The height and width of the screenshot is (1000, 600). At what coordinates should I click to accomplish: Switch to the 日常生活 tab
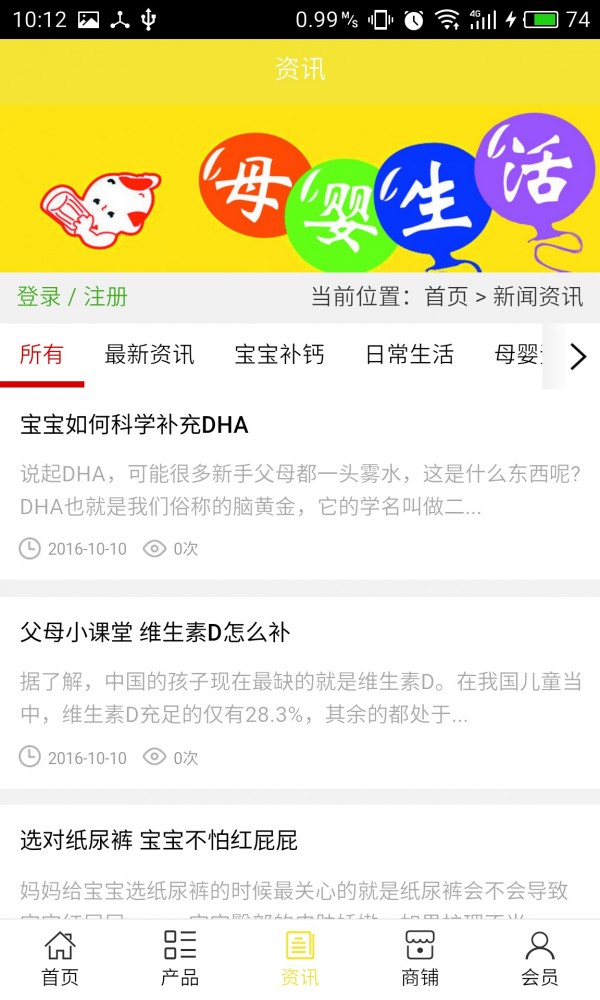click(x=409, y=354)
